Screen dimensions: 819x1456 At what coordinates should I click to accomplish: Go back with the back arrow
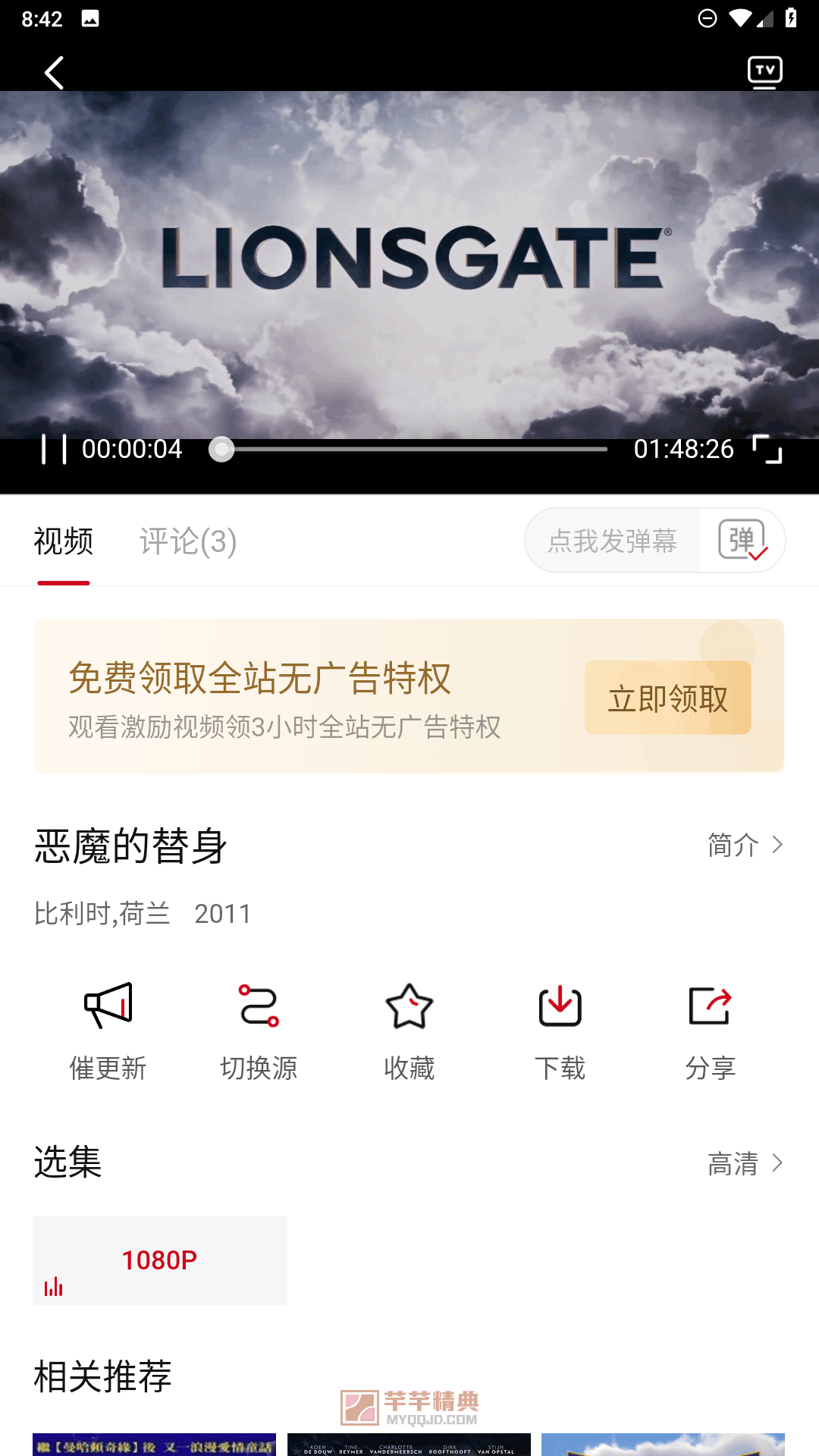[53, 72]
